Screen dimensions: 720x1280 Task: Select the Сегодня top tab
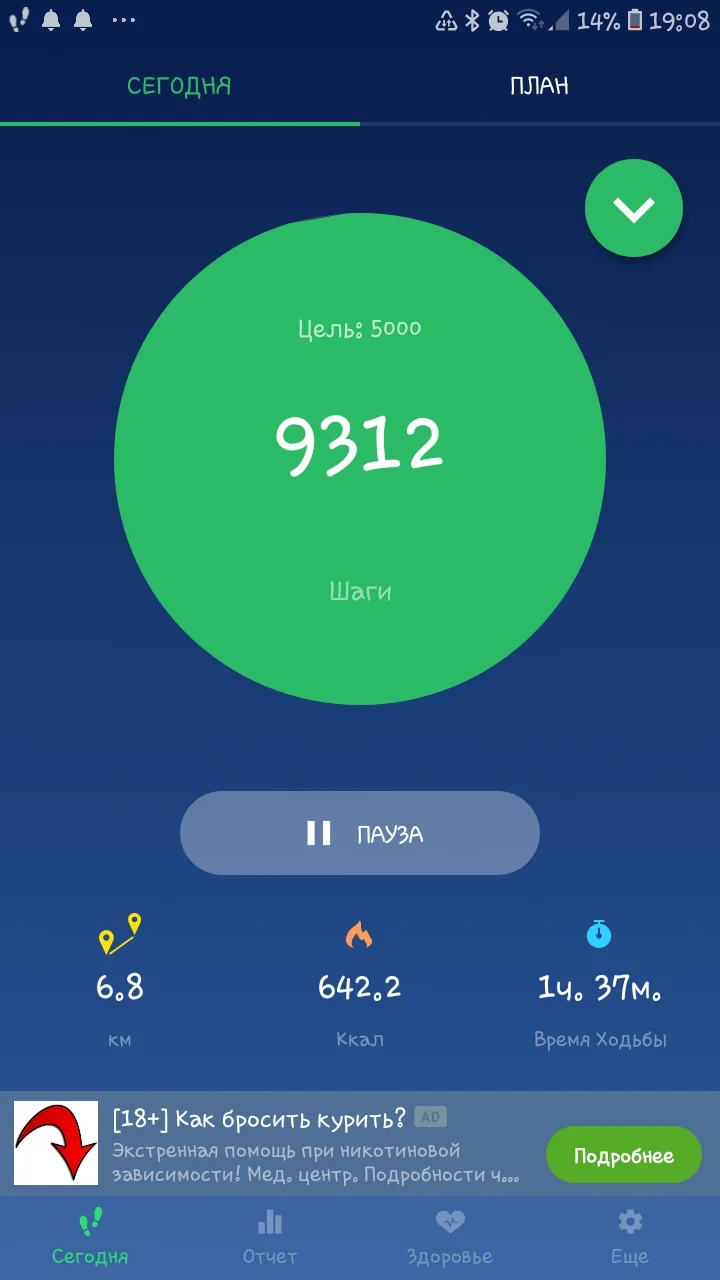[179, 86]
